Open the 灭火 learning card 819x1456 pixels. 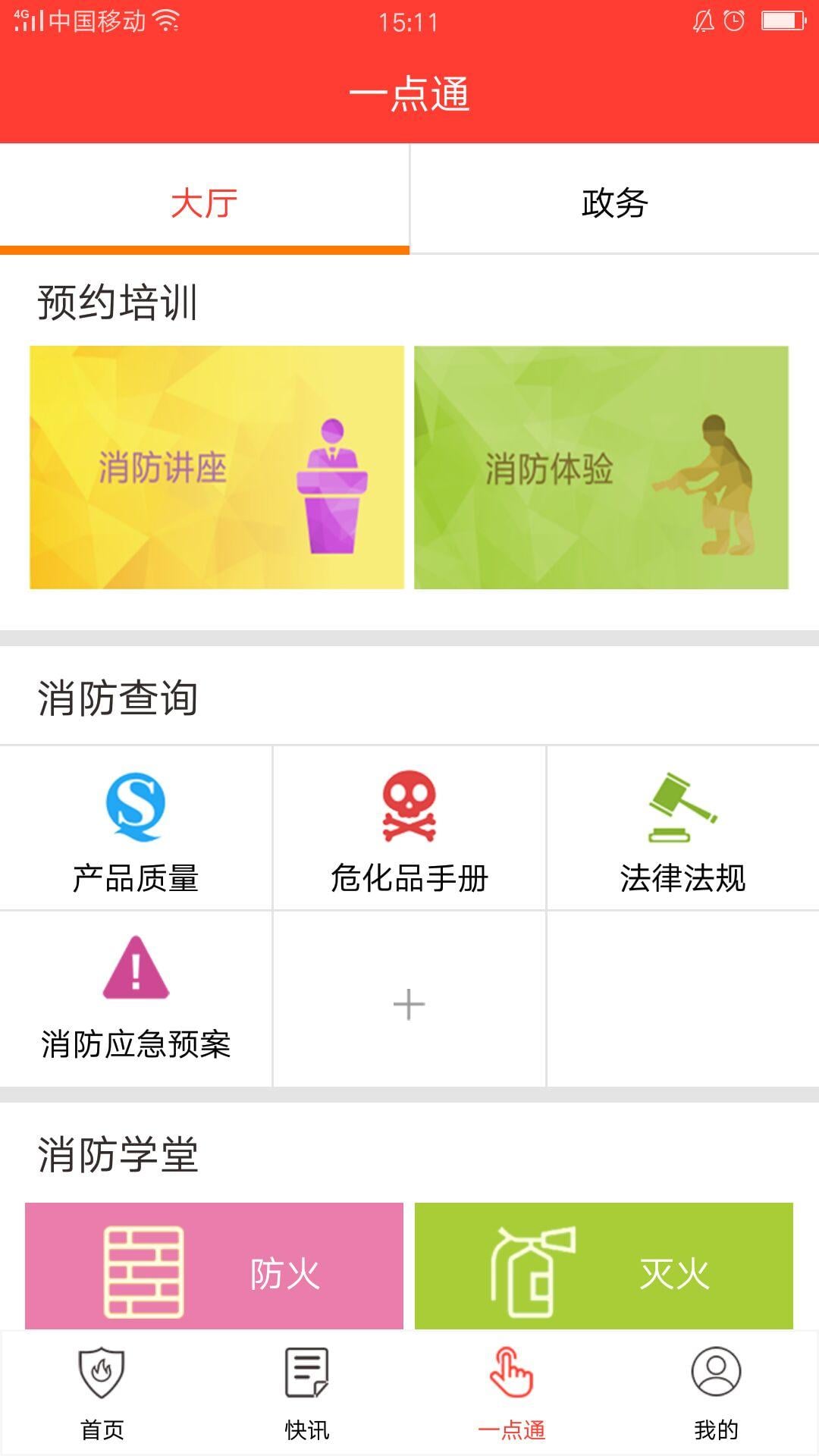pyautogui.click(x=604, y=1266)
